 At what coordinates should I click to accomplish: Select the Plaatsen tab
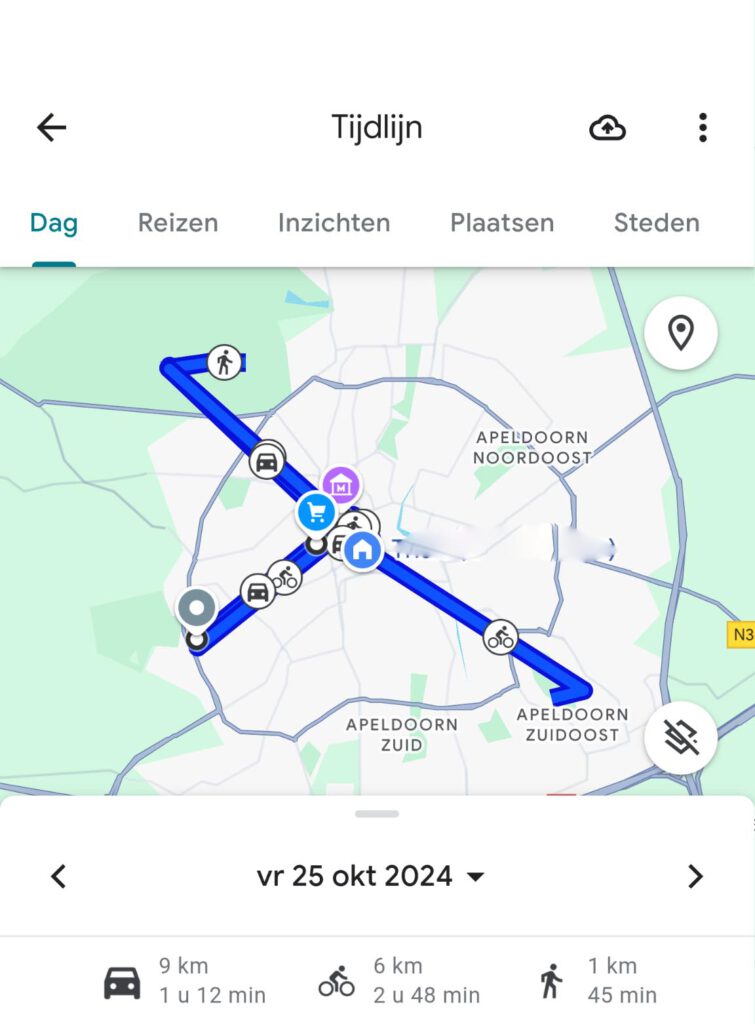point(502,222)
